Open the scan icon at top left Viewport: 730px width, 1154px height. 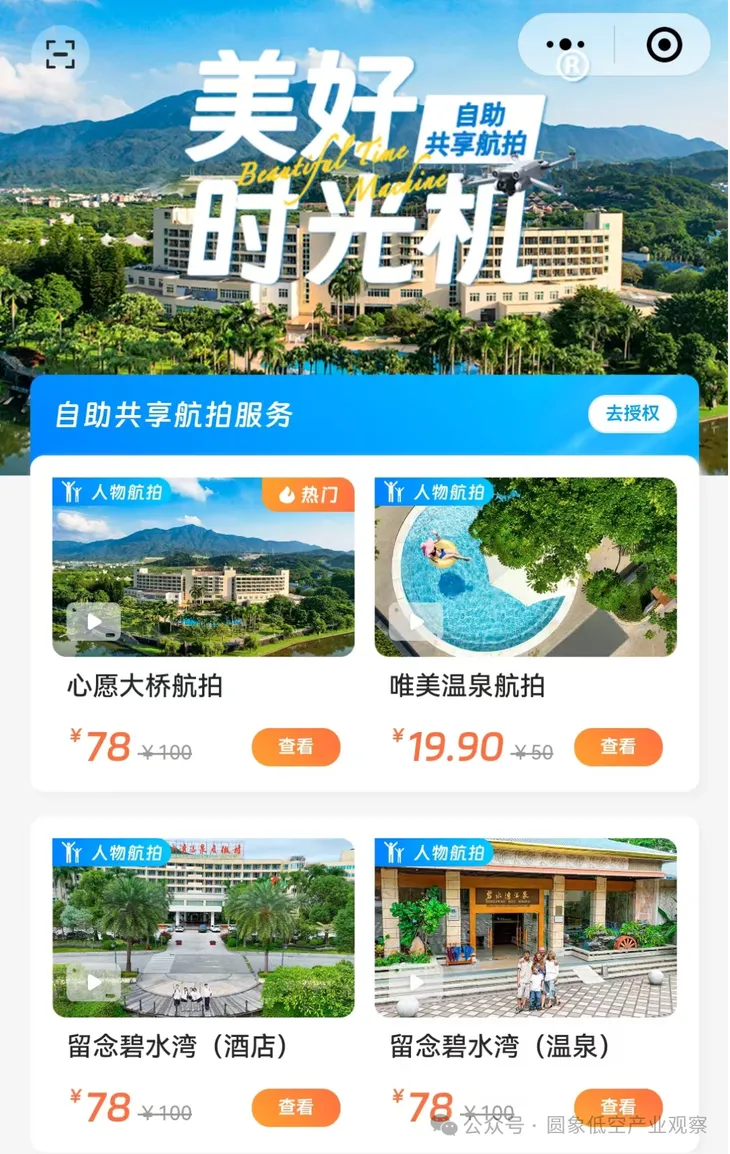coord(60,54)
